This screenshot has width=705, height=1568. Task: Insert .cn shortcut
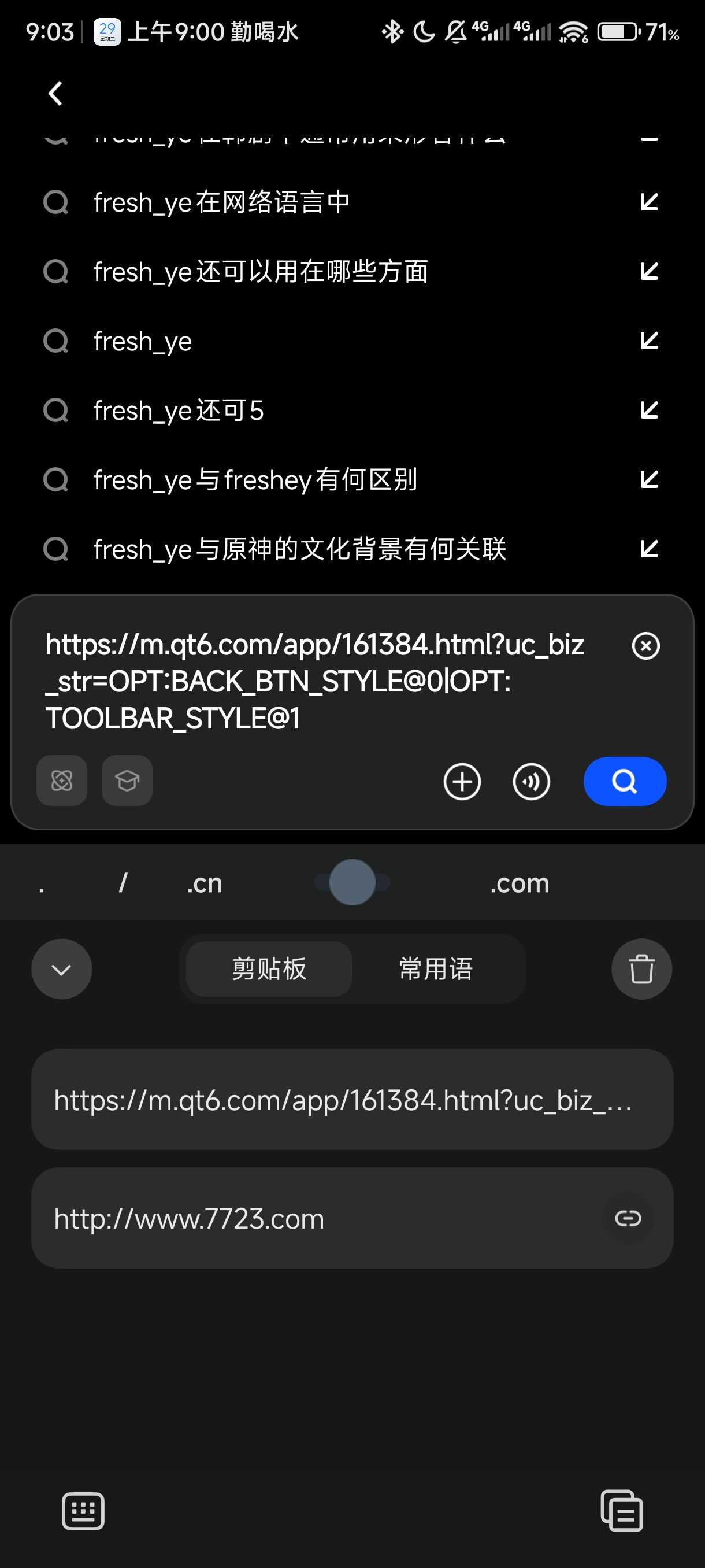pyautogui.click(x=205, y=883)
